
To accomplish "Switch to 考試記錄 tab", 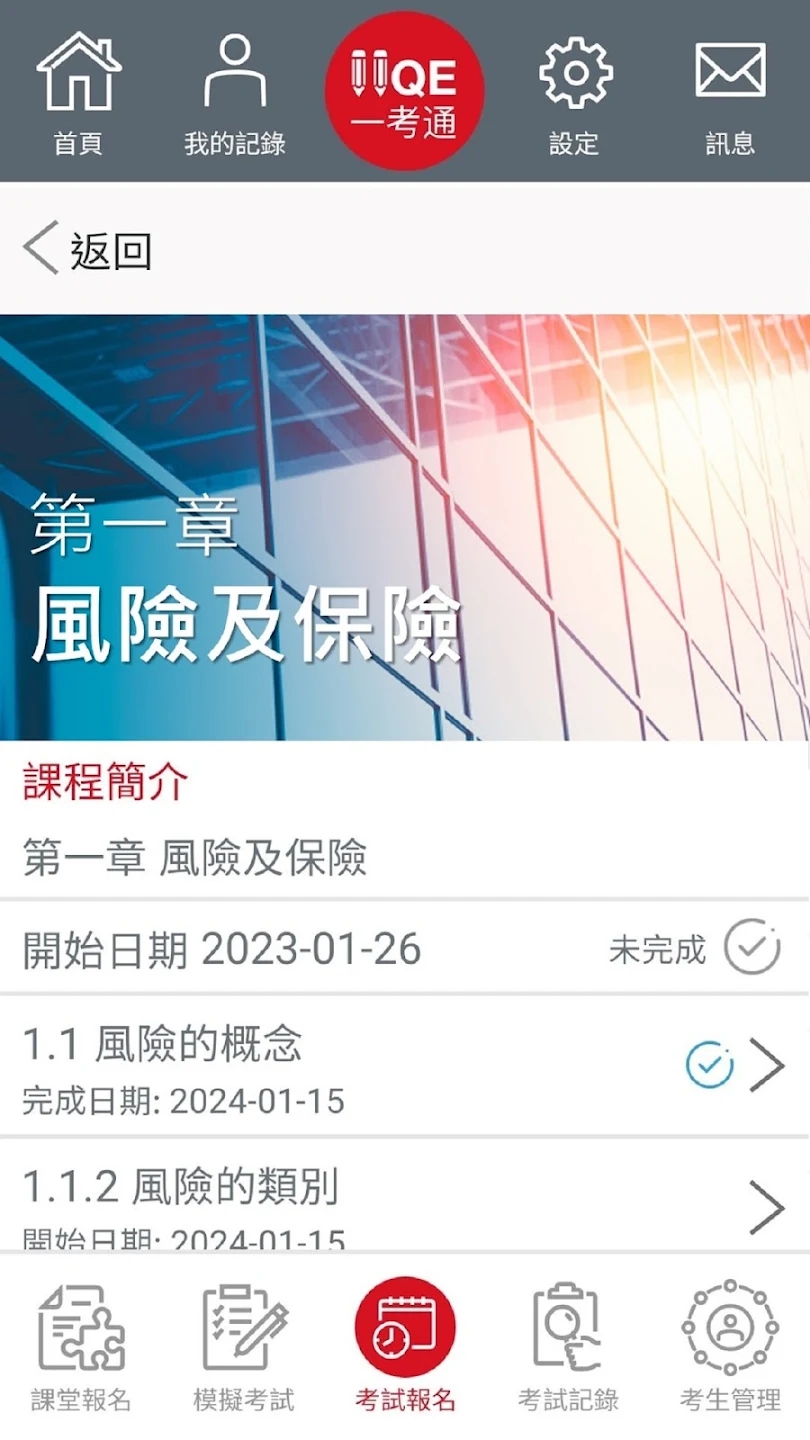I will pos(567,1346).
